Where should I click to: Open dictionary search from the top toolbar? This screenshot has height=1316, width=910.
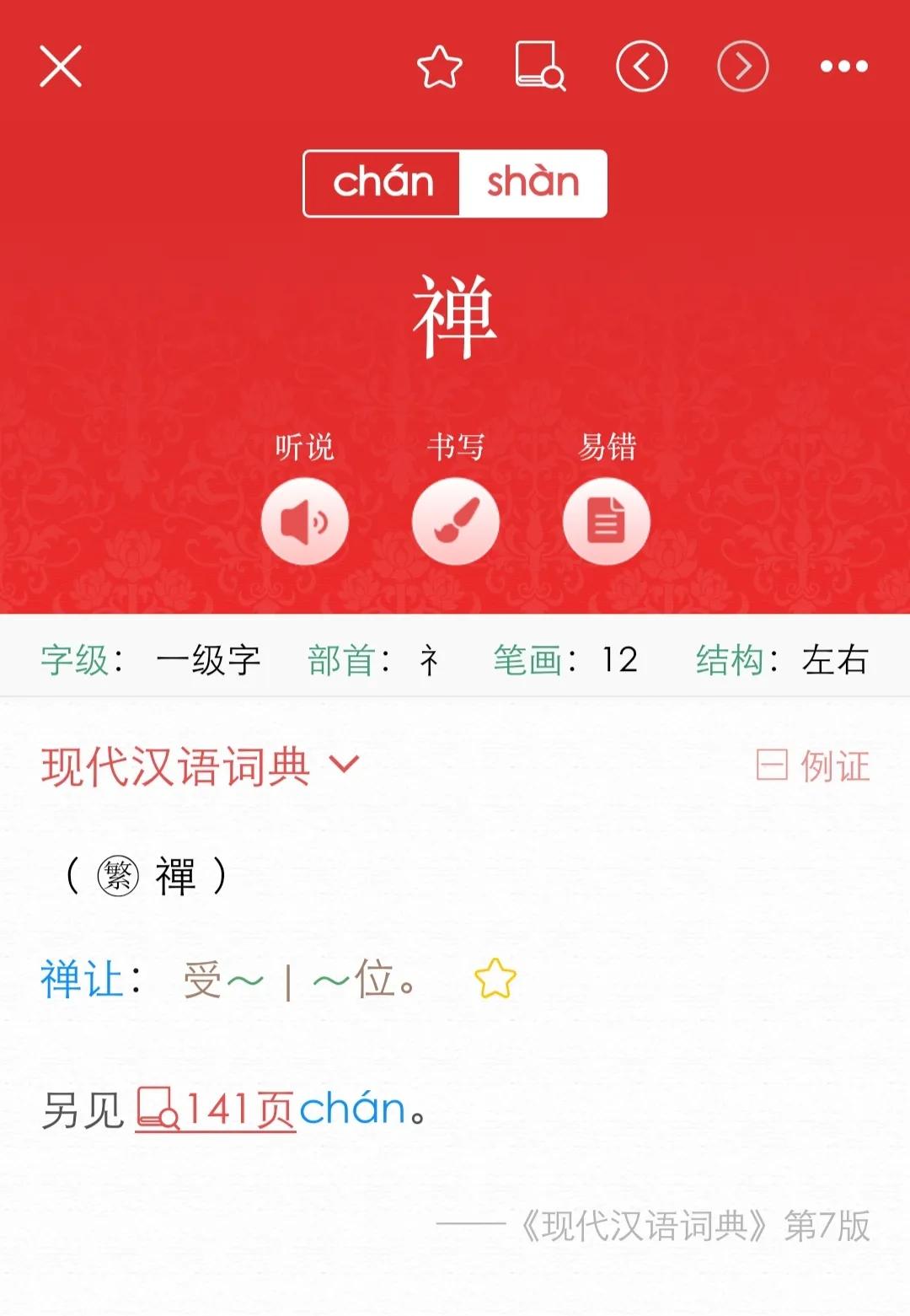[x=540, y=66]
